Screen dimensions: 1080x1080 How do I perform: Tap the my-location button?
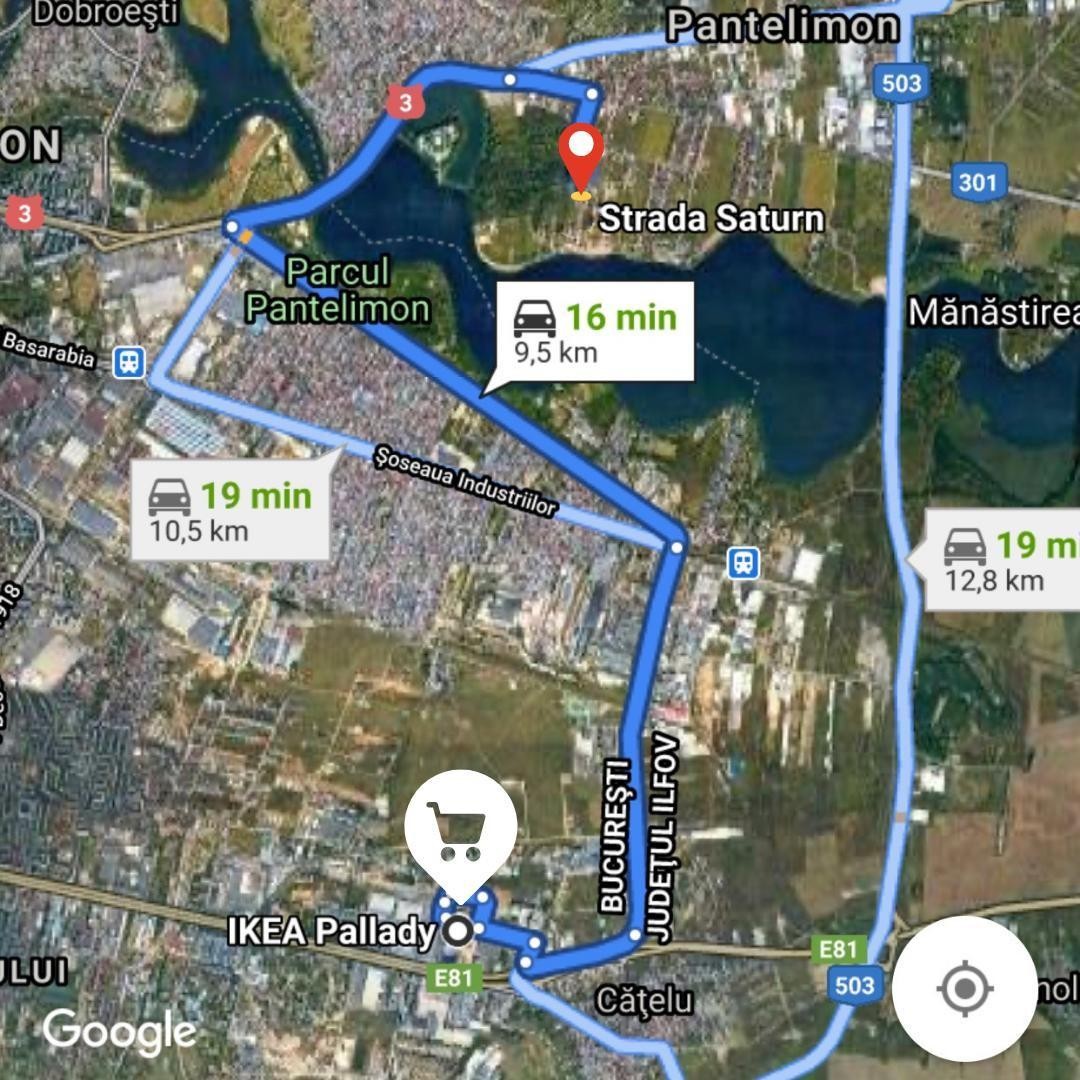pos(964,988)
